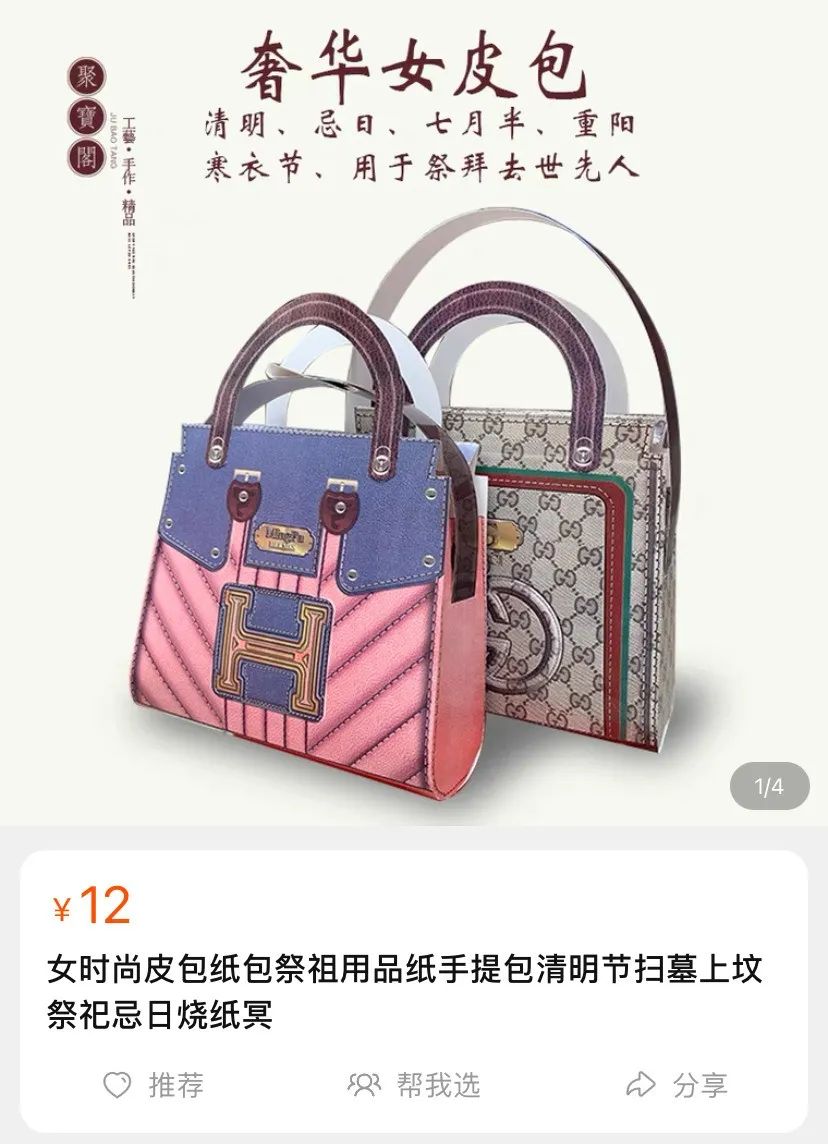Share this product via 分享
The width and height of the screenshot is (828, 1144).
(676, 1084)
